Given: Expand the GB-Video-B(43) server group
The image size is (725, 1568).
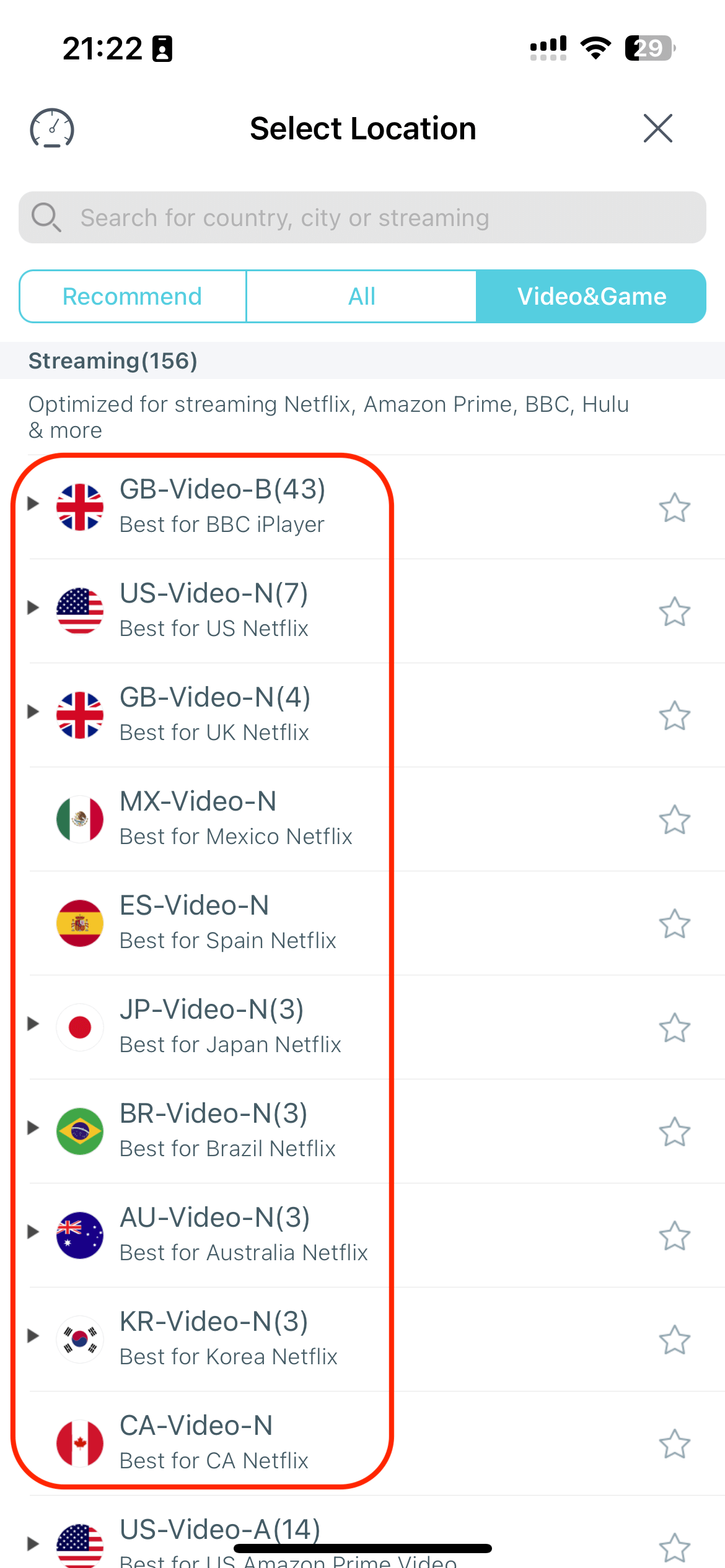Looking at the screenshot, I should [x=33, y=504].
